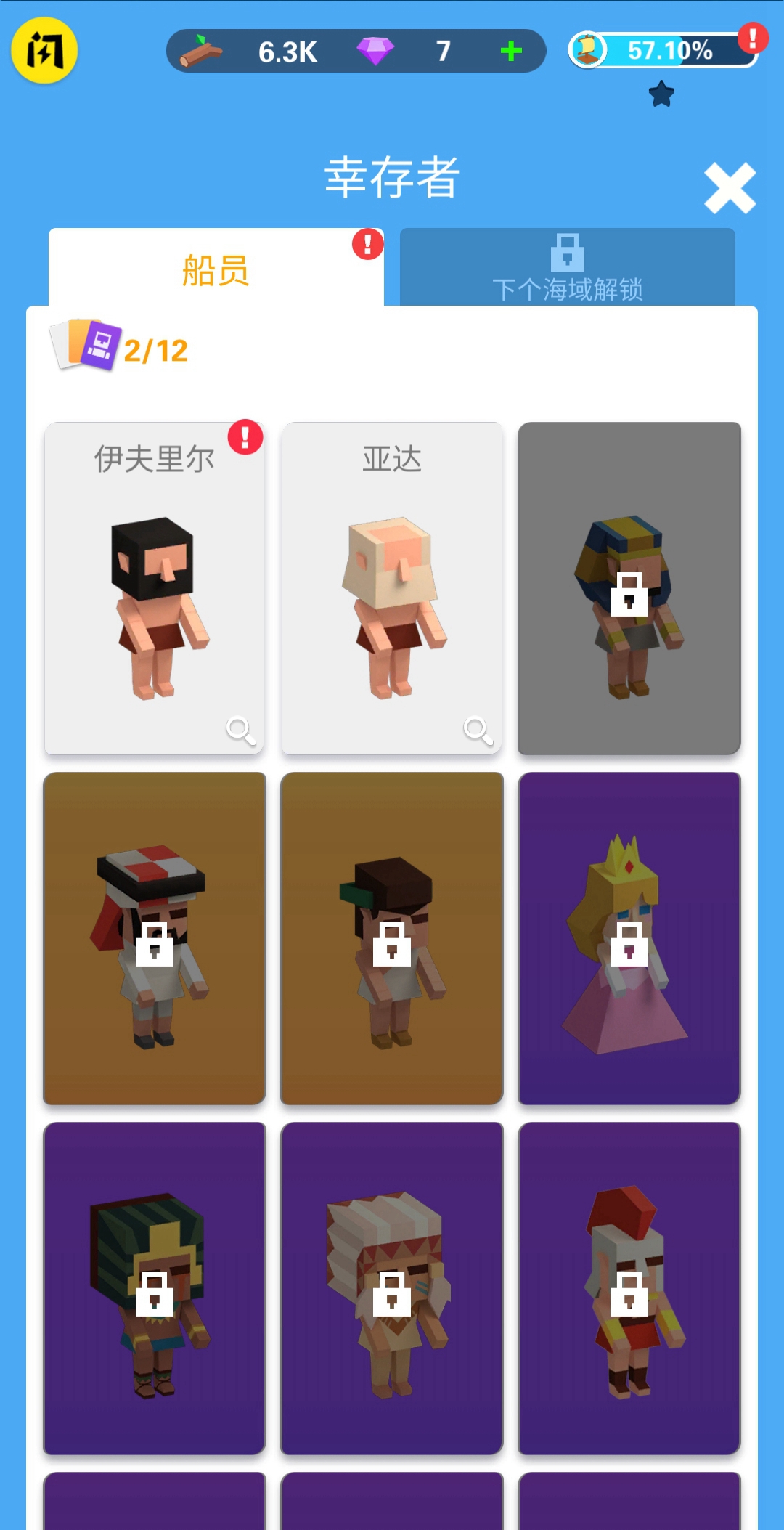Select the locked red-crest helmet warrior
The image size is (784, 1530).
629,1288
